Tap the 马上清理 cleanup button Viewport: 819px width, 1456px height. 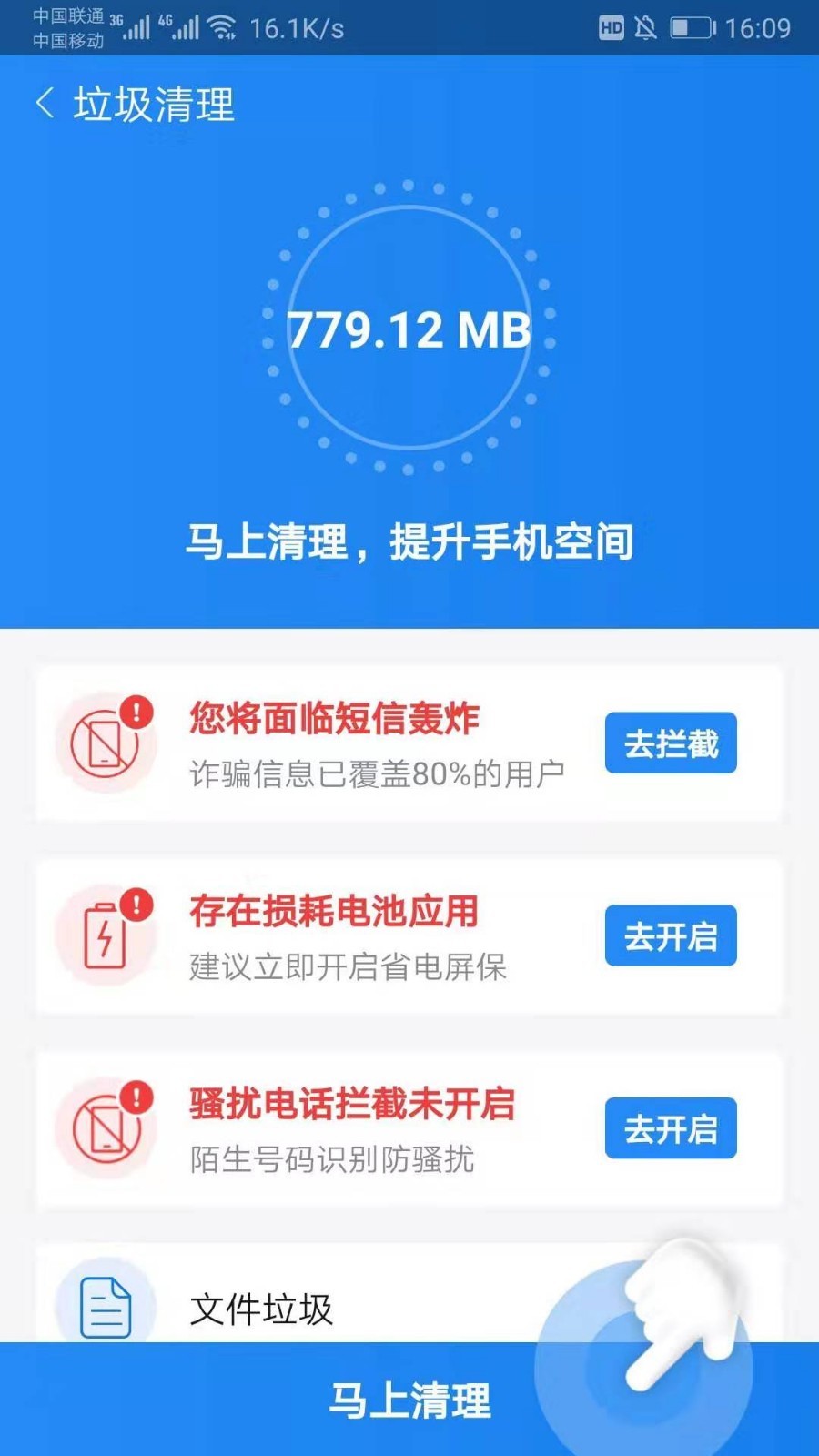pyautogui.click(x=409, y=1402)
